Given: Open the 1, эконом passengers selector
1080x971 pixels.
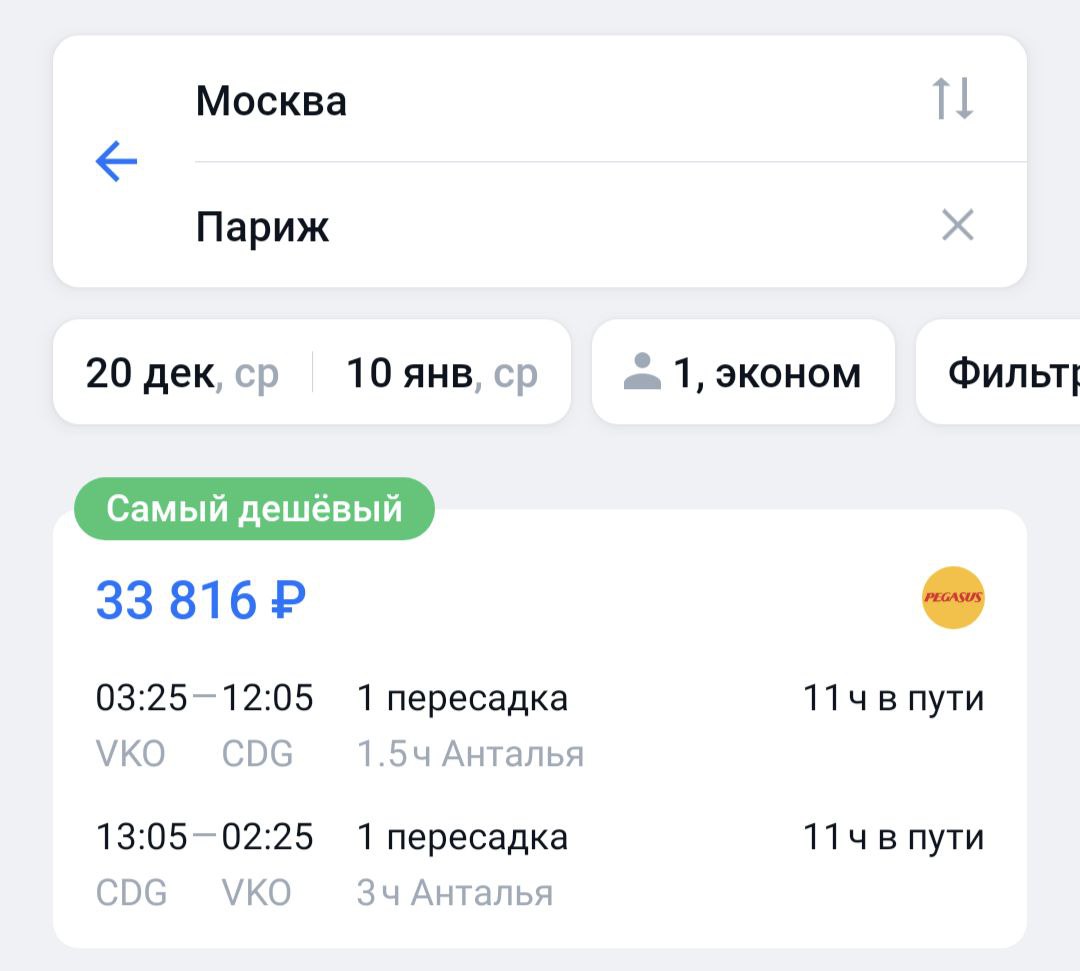Looking at the screenshot, I should (742, 373).
